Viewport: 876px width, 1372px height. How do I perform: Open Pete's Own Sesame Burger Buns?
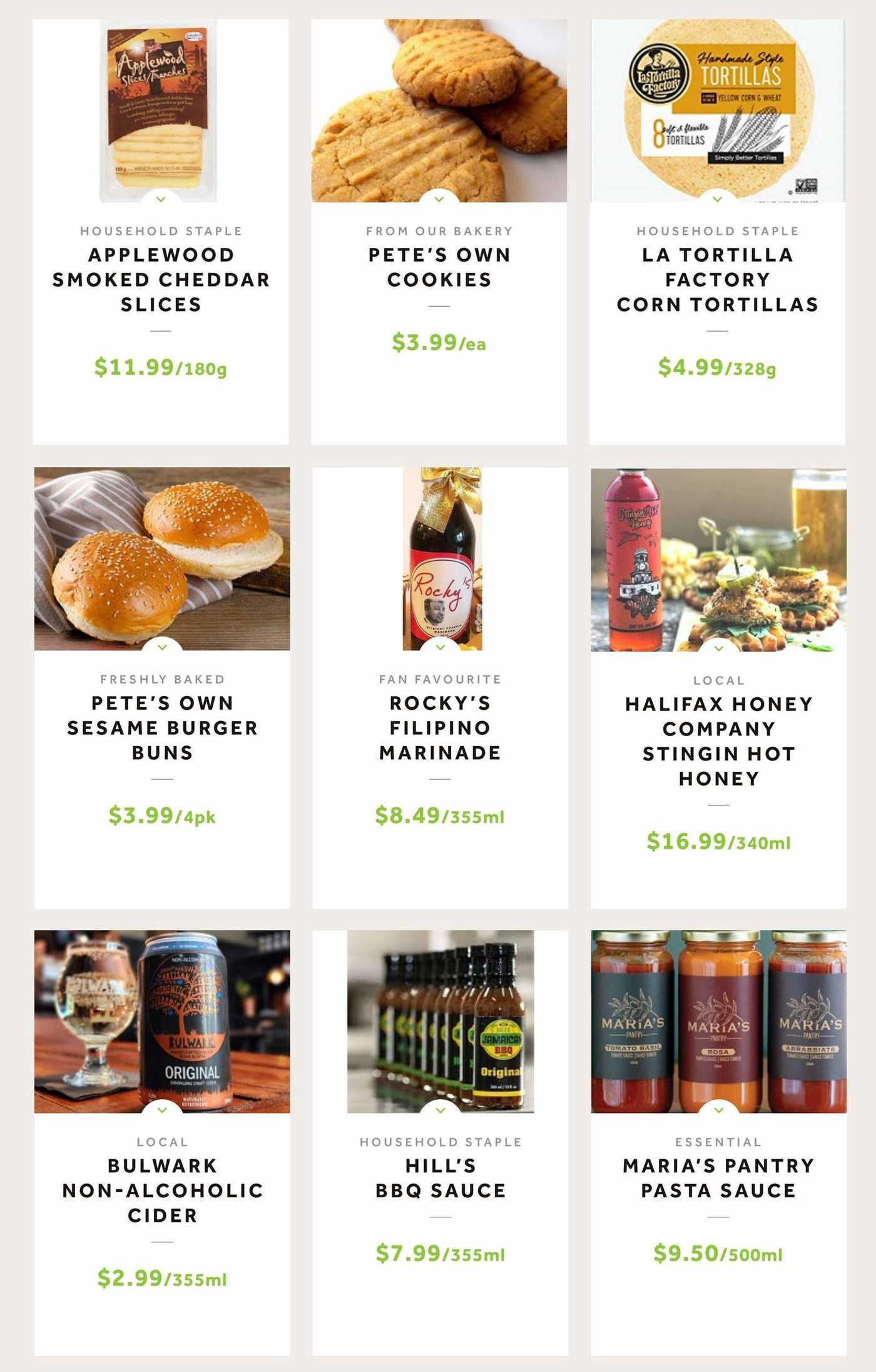(162, 727)
